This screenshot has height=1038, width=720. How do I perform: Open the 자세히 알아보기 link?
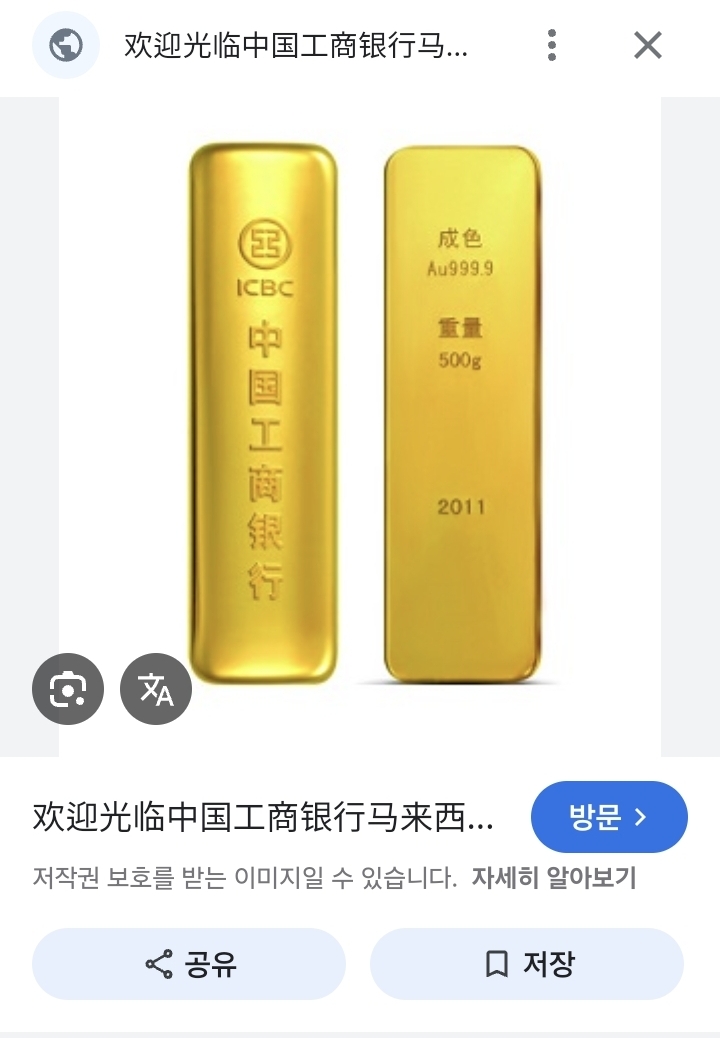[x=554, y=878]
